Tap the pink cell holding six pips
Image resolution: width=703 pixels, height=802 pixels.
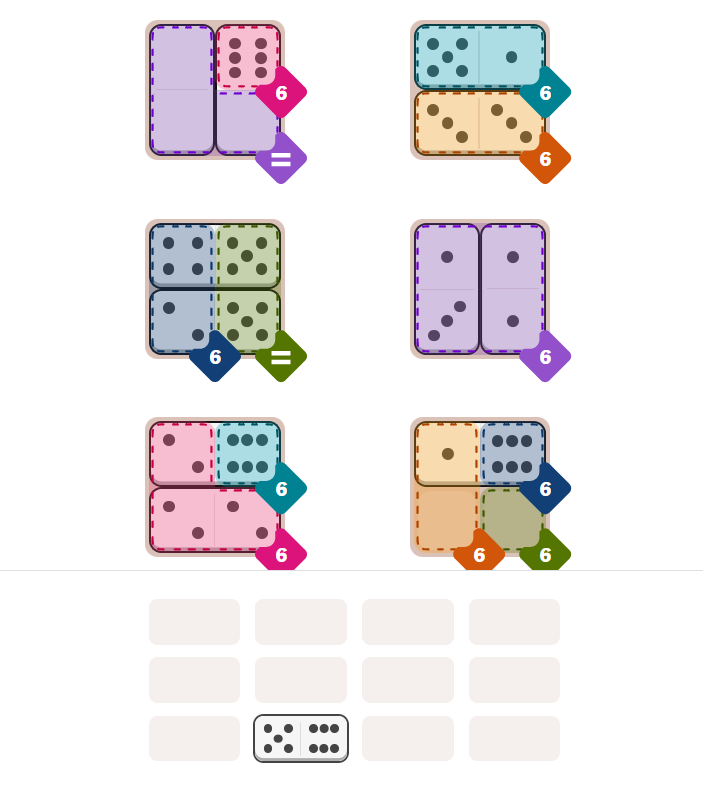coord(247,57)
